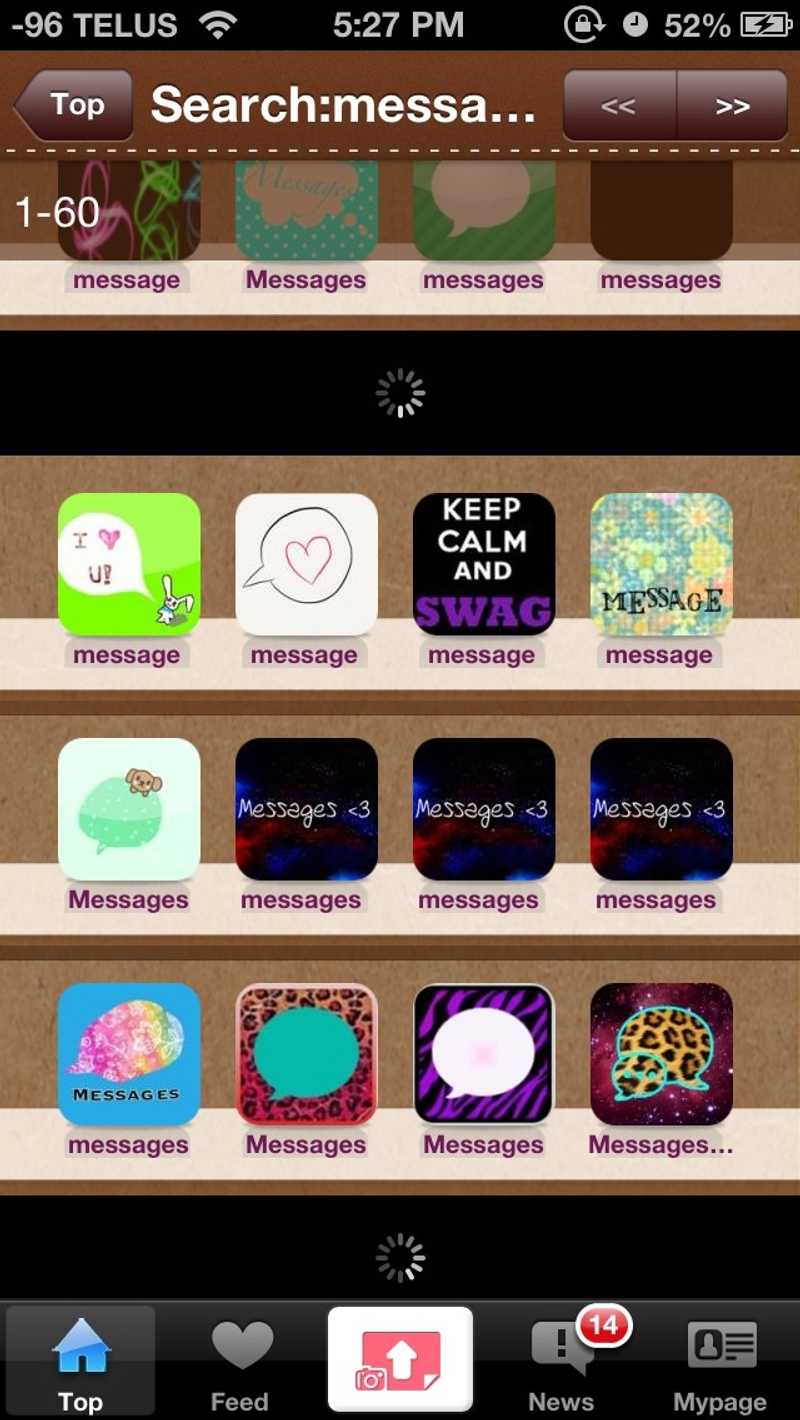Open the red leopard teal bubble icon
The width and height of the screenshot is (800, 1420).
coord(306,1054)
